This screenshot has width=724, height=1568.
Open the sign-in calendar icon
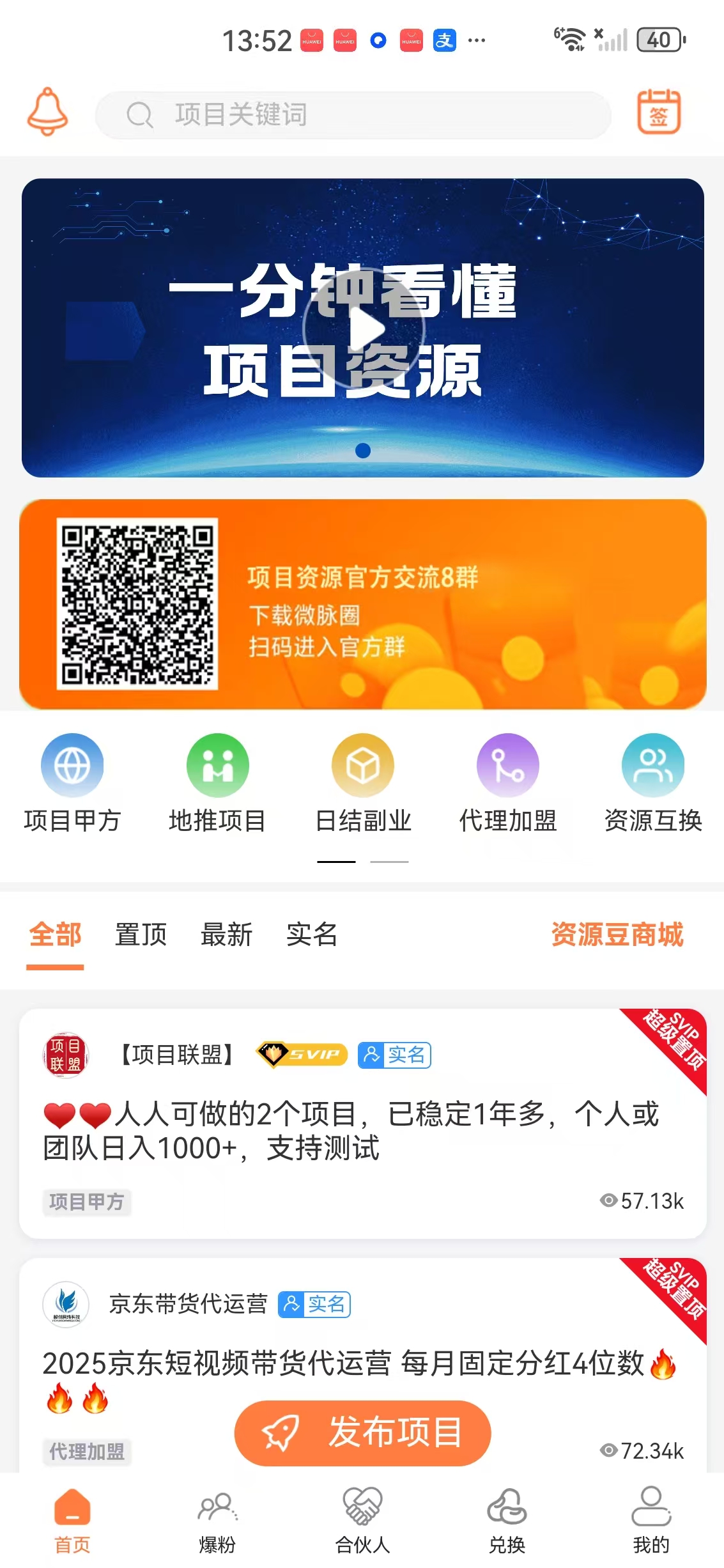pyautogui.click(x=661, y=114)
